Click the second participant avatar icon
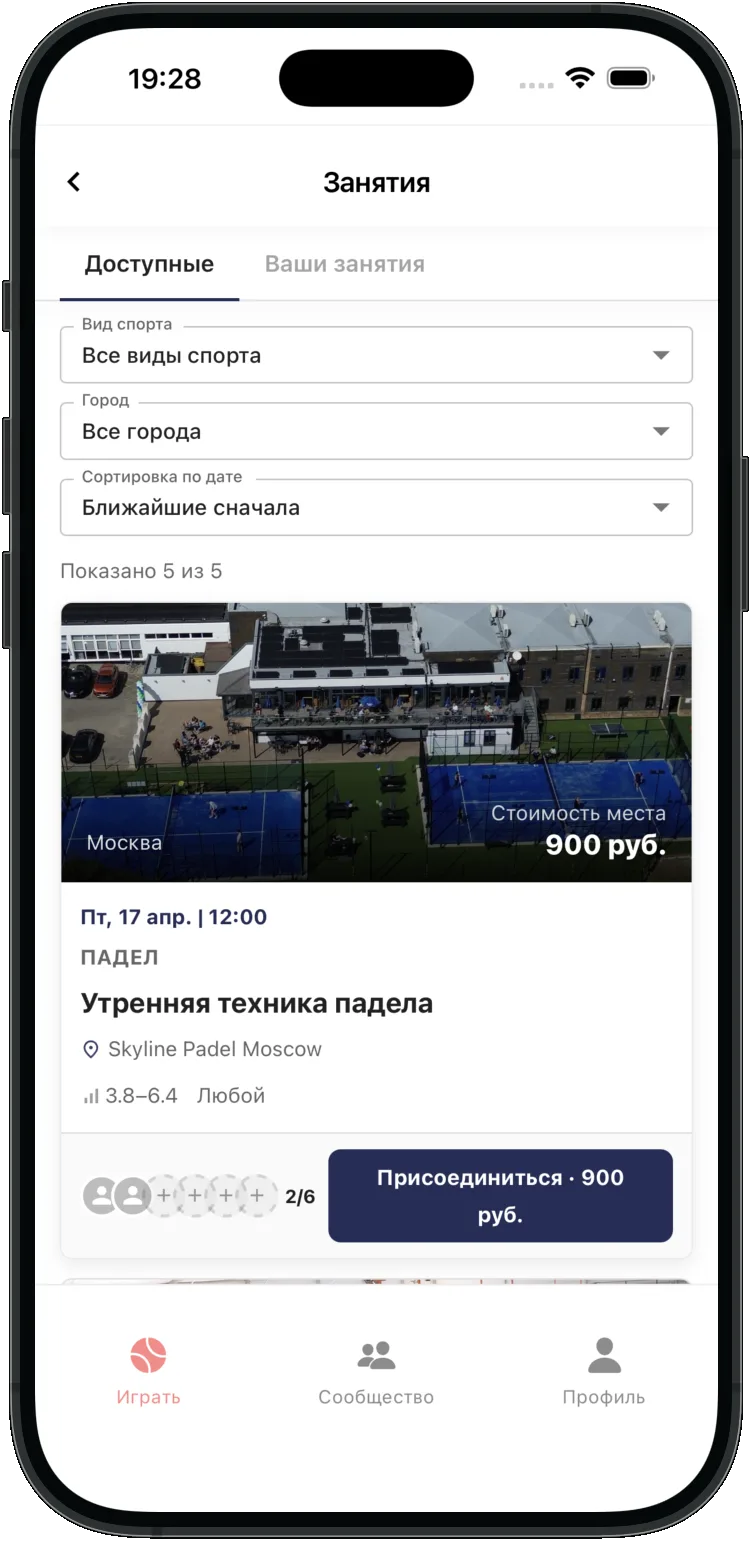The image size is (751, 1541). pos(131,1195)
